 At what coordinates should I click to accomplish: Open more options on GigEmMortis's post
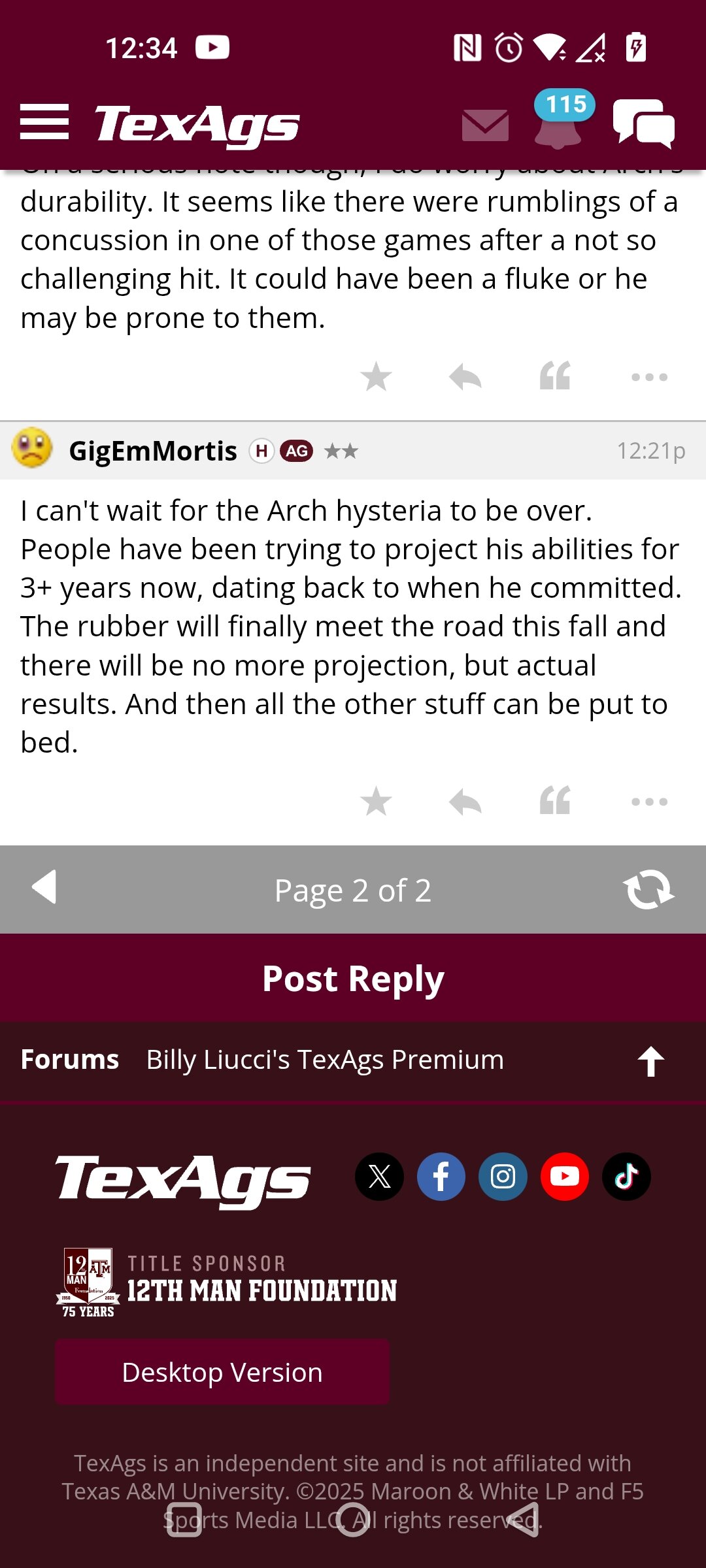tap(649, 802)
